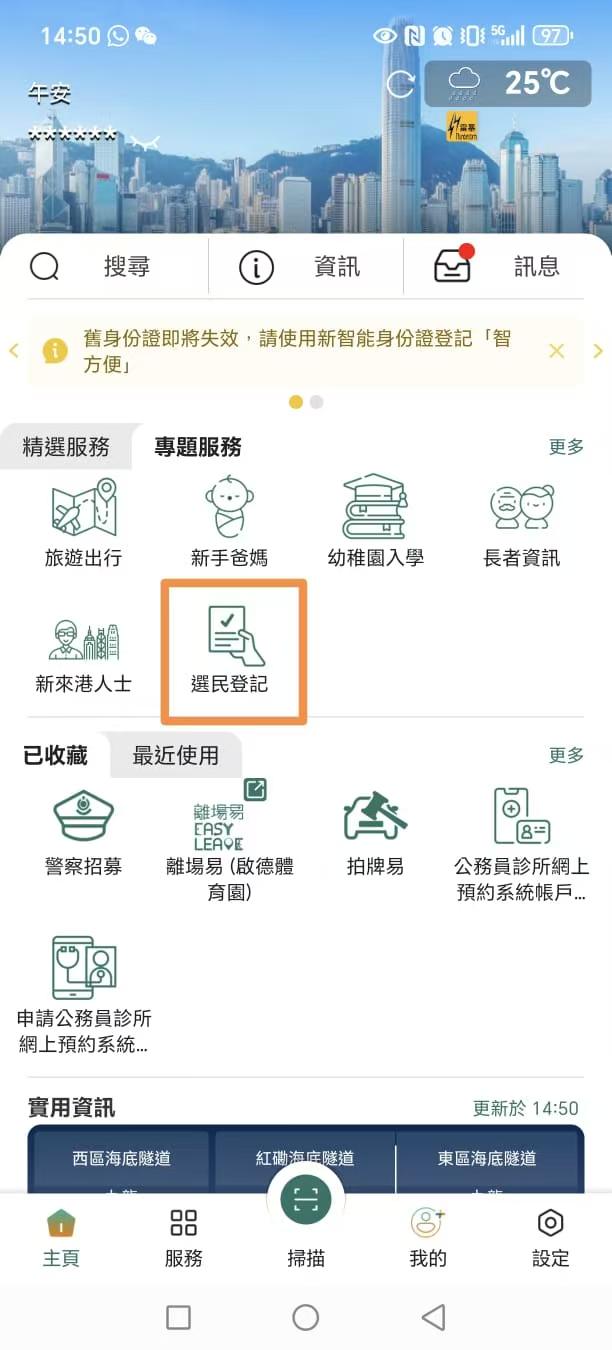
Task: Switch to the 最近使用 tab
Action: pyautogui.click(x=175, y=756)
